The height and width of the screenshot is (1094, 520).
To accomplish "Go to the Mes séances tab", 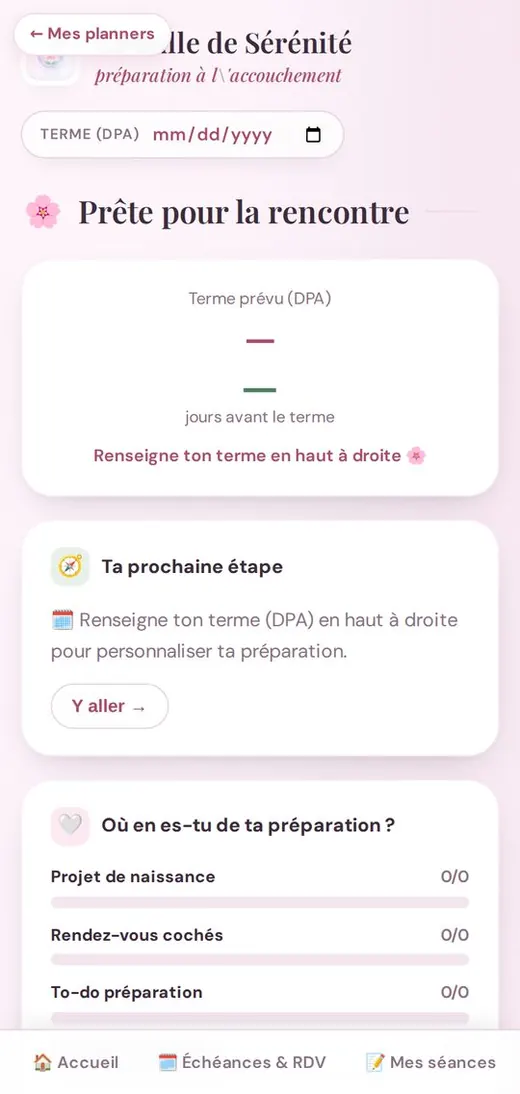I will pos(431,1062).
